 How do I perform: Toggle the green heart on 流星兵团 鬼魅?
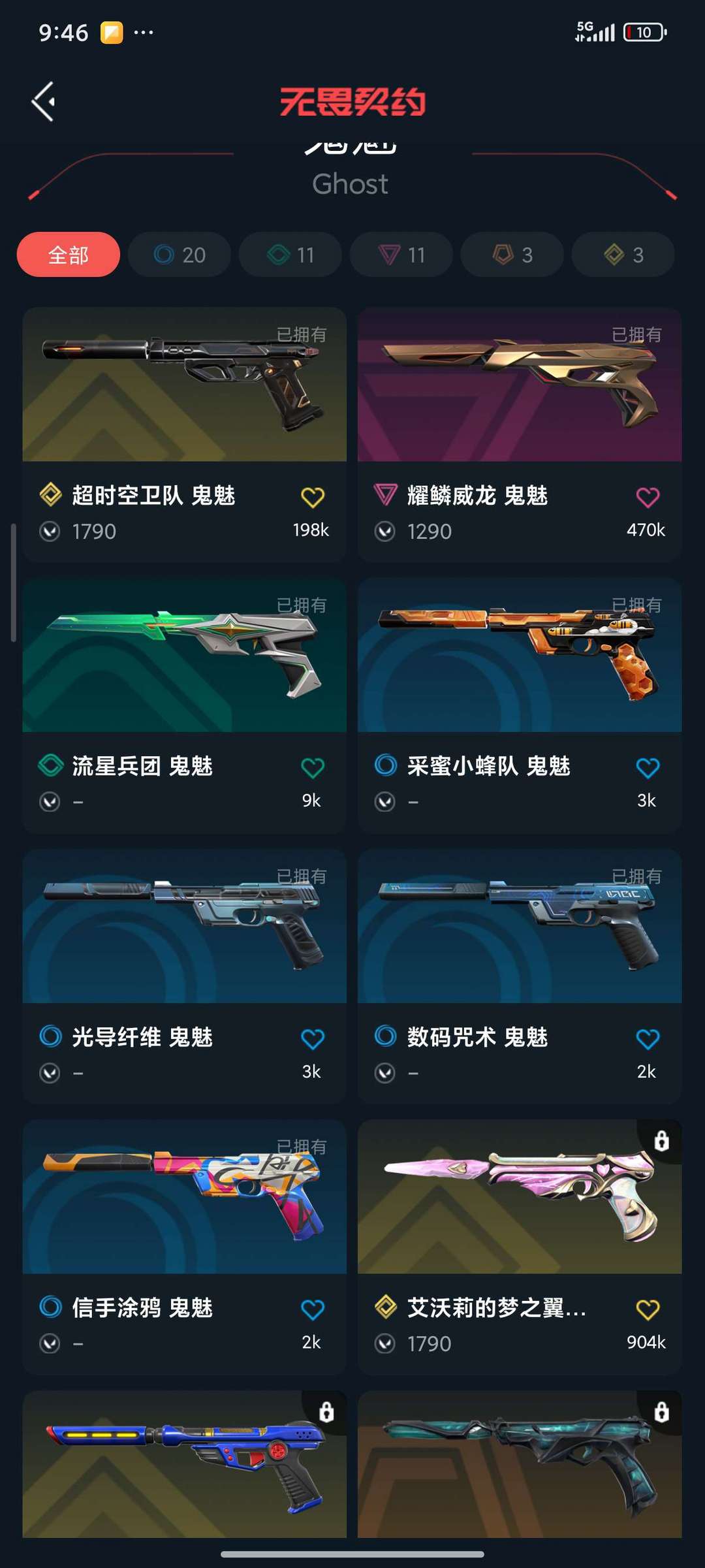click(313, 768)
